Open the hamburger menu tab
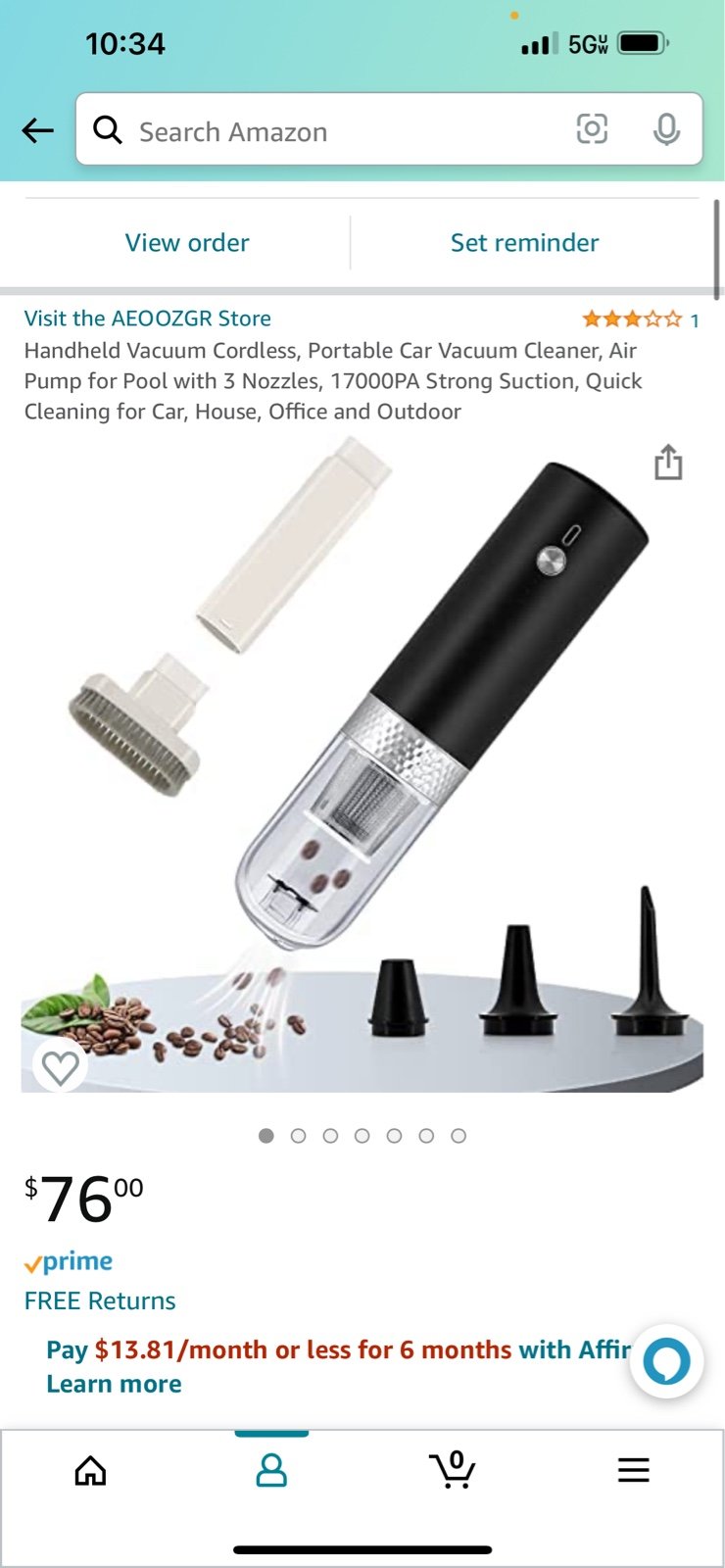 634,1470
